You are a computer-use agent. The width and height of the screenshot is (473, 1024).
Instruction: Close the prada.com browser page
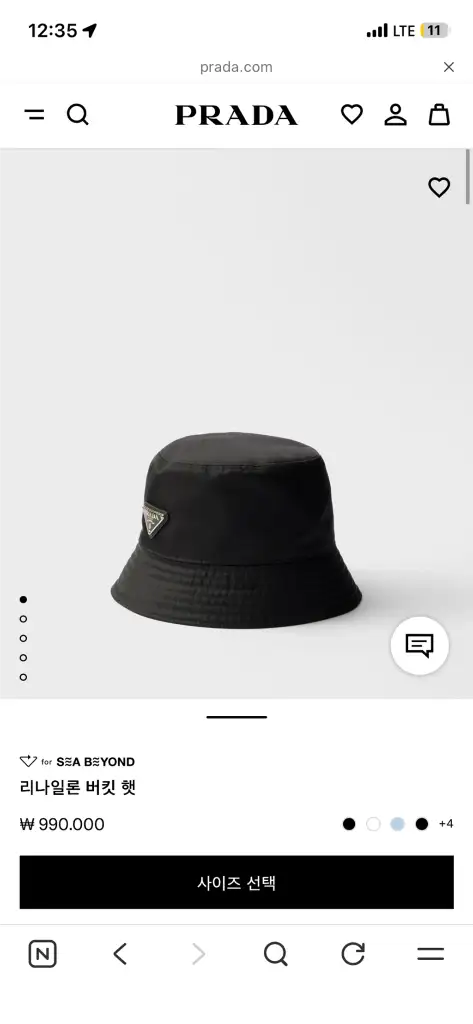point(449,67)
